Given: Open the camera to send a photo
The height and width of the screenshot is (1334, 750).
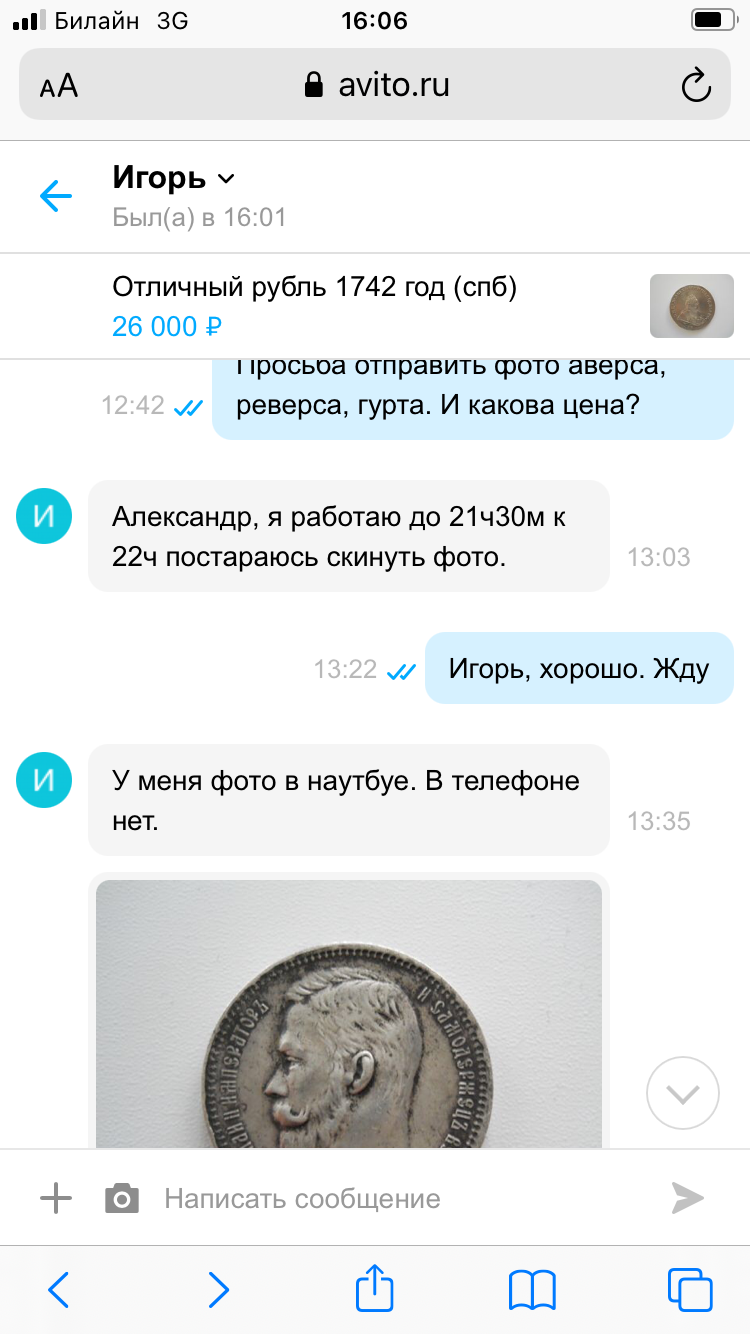Looking at the screenshot, I should [x=122, y=1198].
